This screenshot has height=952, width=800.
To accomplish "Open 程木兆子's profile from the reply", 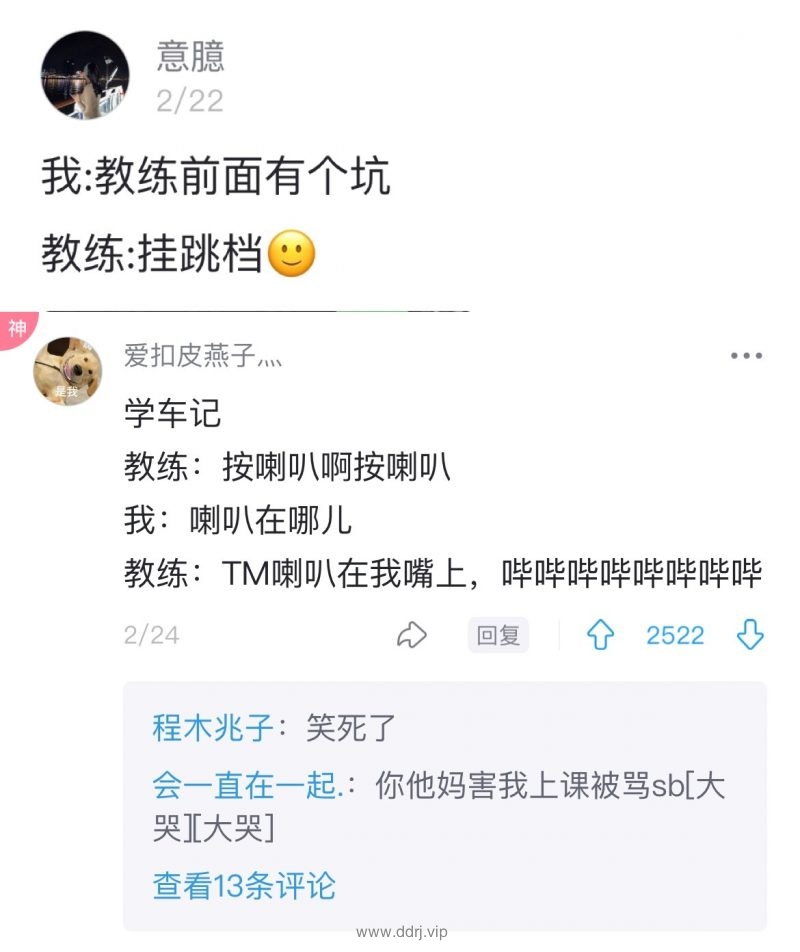I will coord(212,728).
